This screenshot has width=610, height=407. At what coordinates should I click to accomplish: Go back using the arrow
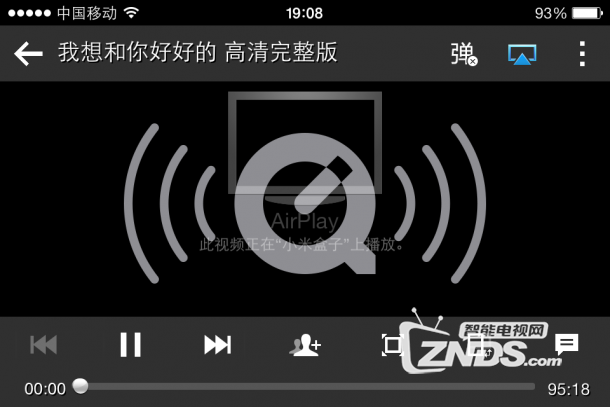tap(29, 54)
